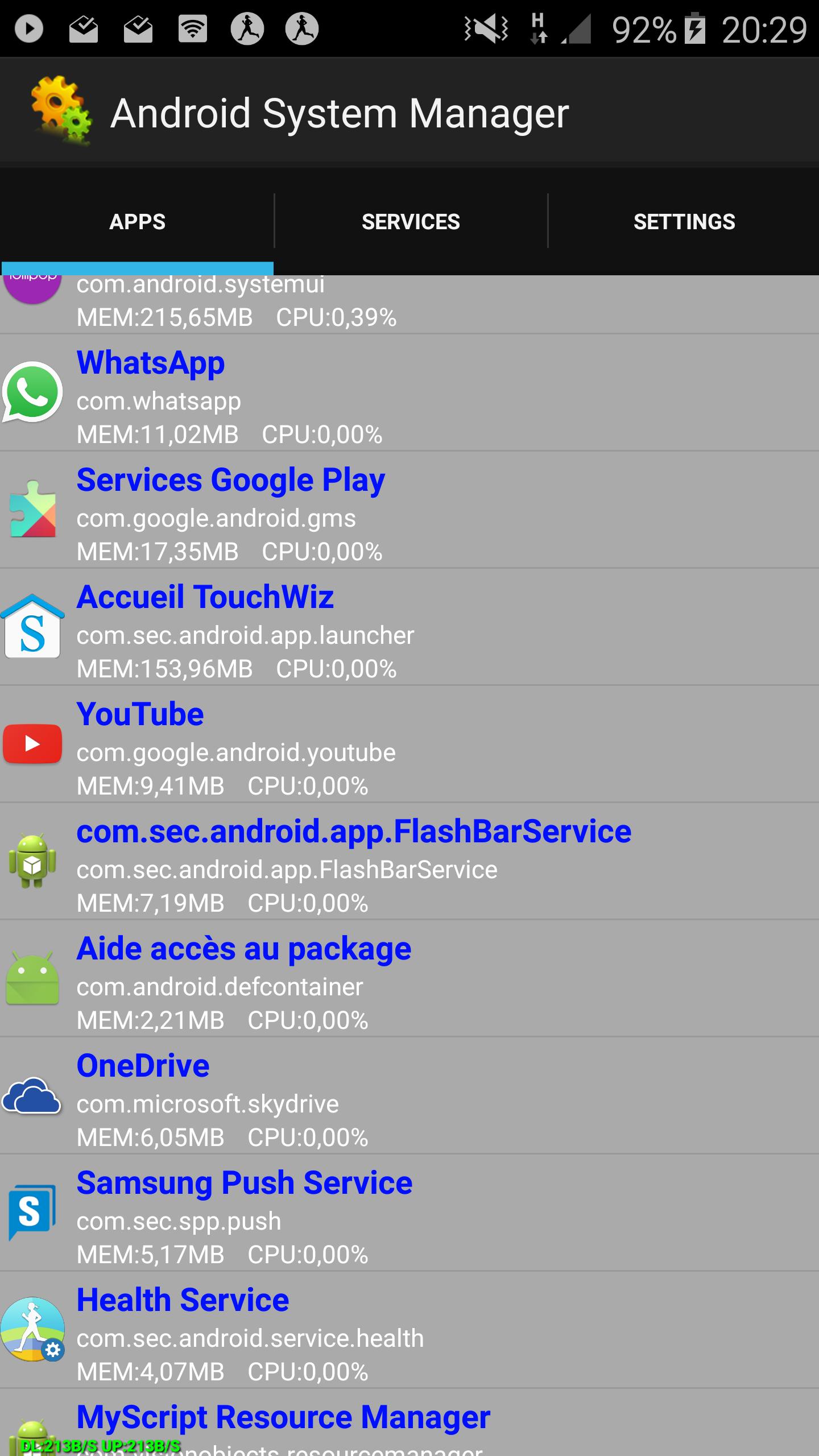Select Accueil TouchWiz in the list

pos(409,628)
